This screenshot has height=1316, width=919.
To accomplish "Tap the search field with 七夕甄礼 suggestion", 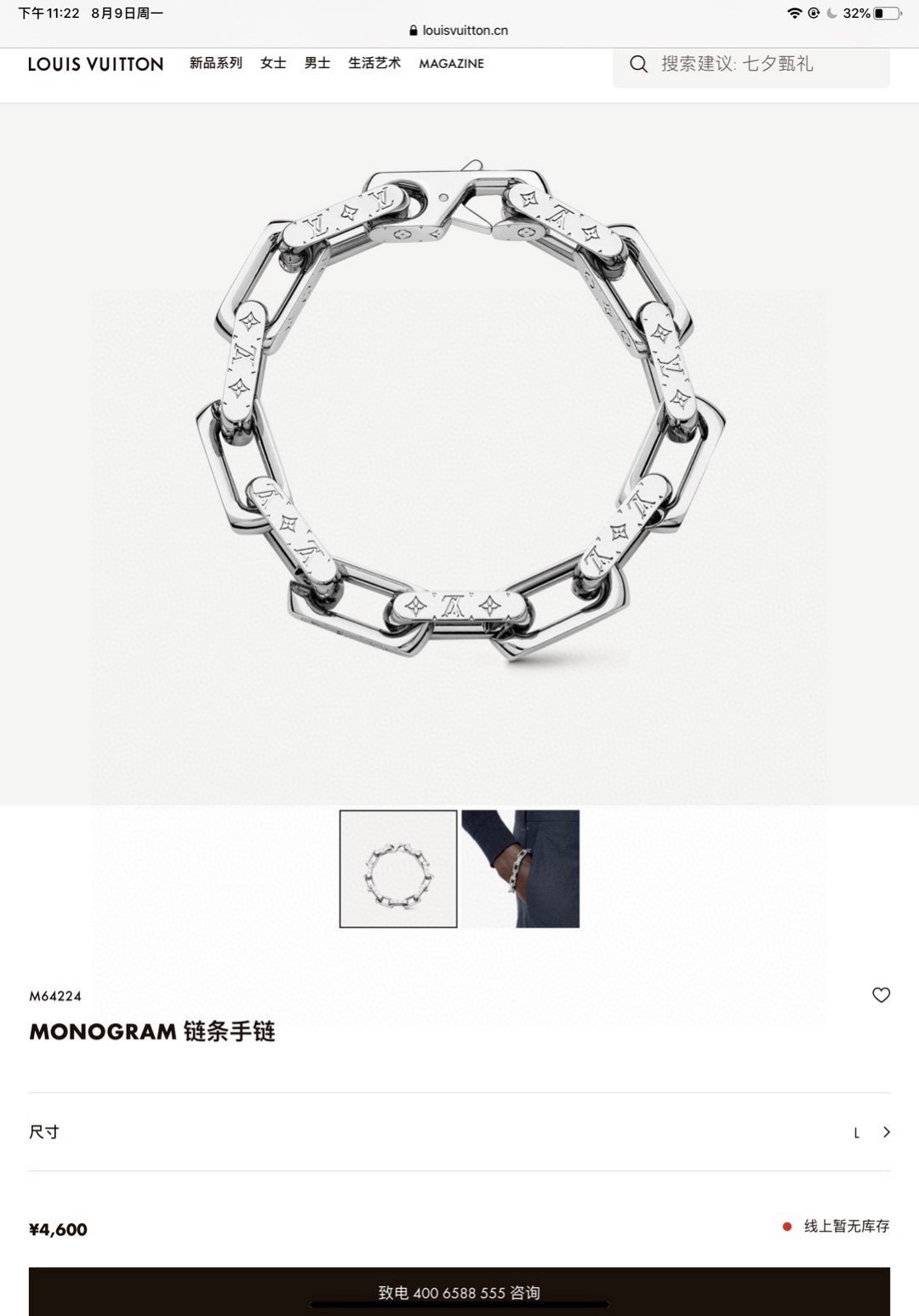I will (x=751, y=65).
